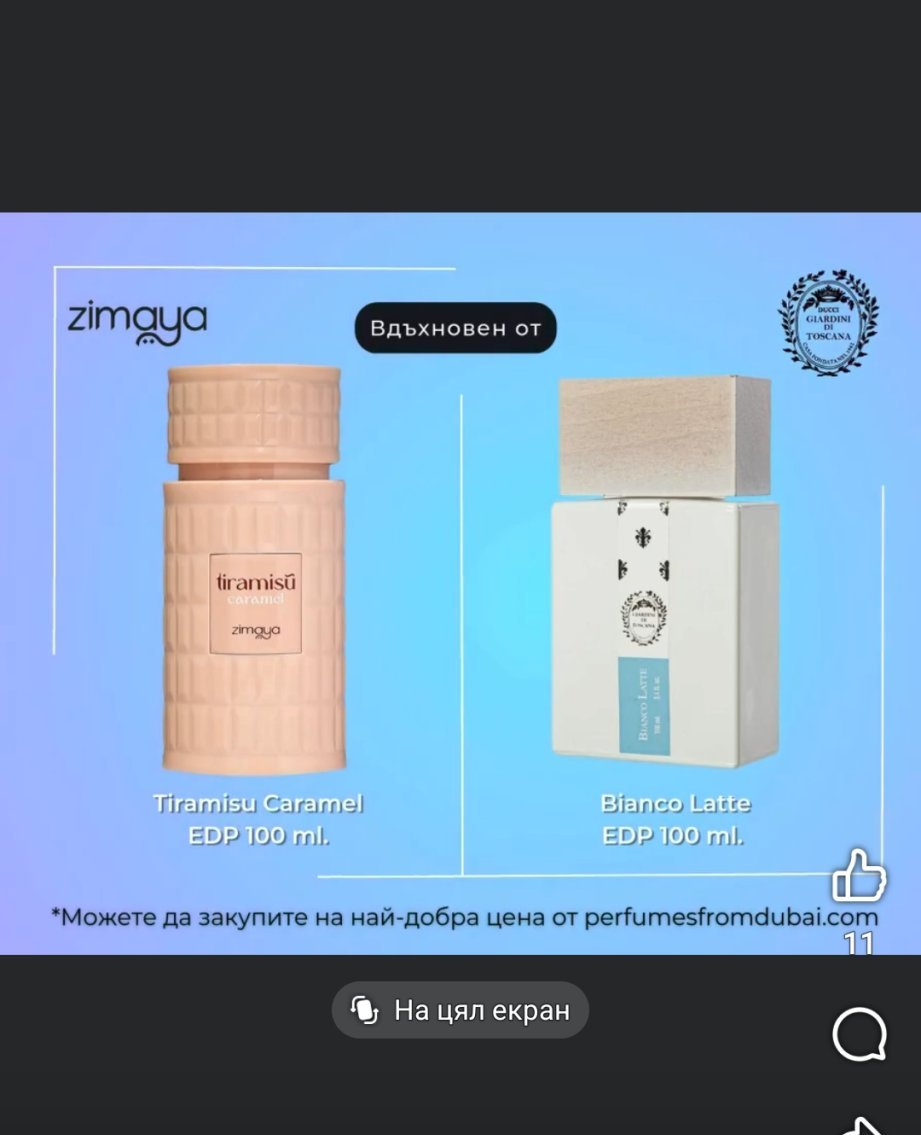
Task: Open the comments bubble icon
Action: (x=859, y=1034)
